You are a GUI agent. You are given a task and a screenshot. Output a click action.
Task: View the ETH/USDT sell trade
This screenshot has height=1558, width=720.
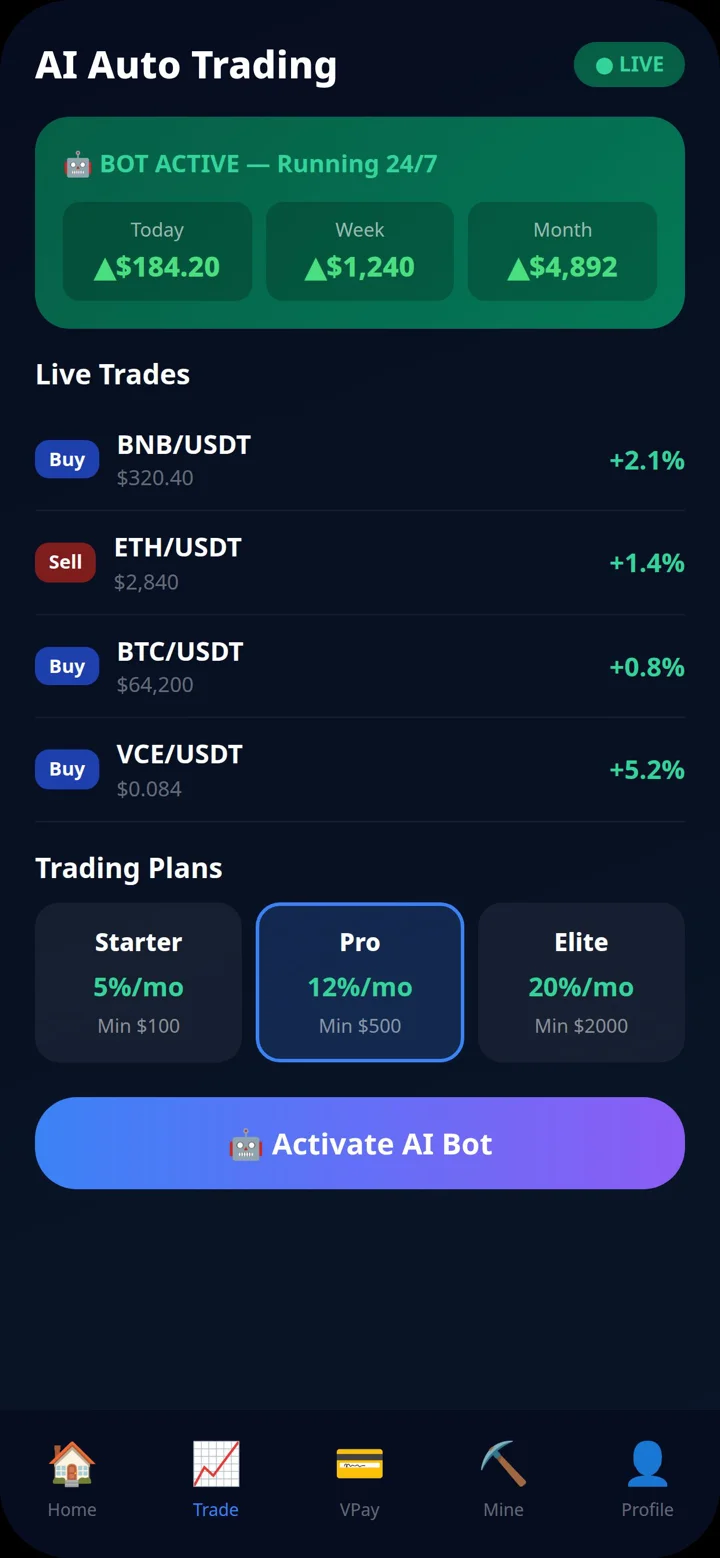coord(360,563)
